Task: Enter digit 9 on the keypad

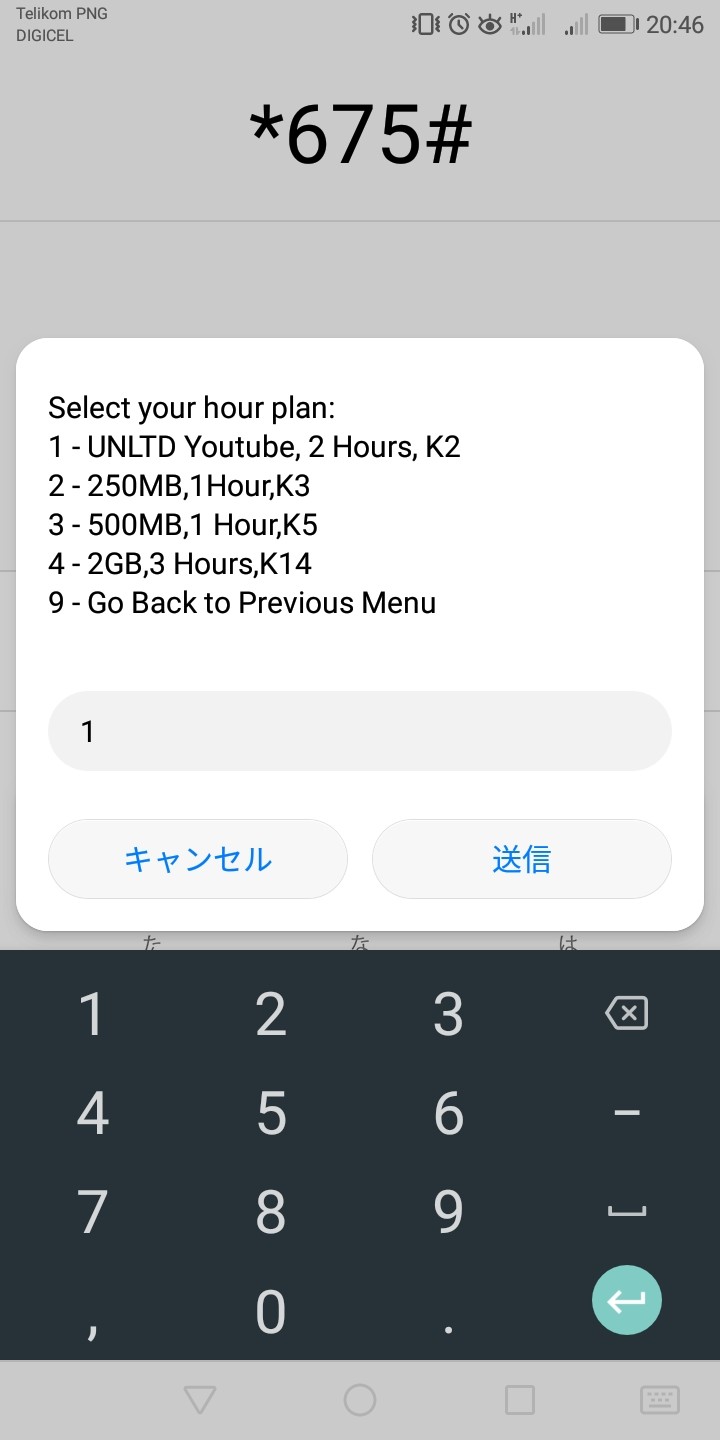Action: tap(449, 1212)
